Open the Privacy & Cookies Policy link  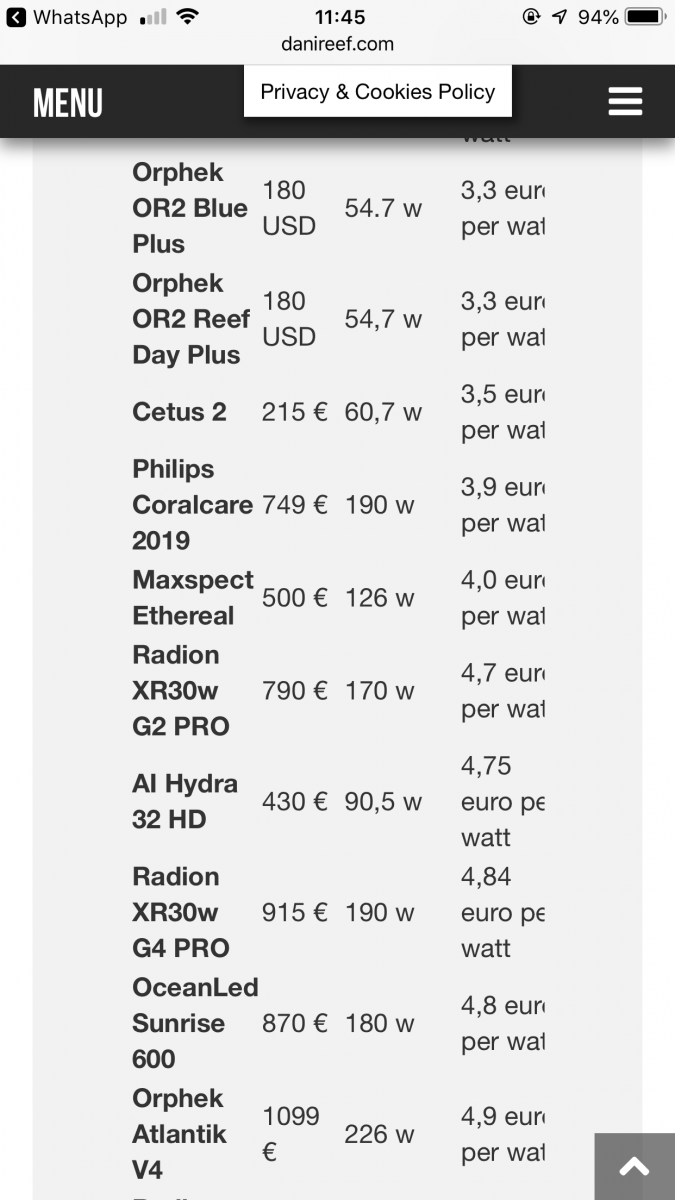pyautogui.click(x=377, y=92)
